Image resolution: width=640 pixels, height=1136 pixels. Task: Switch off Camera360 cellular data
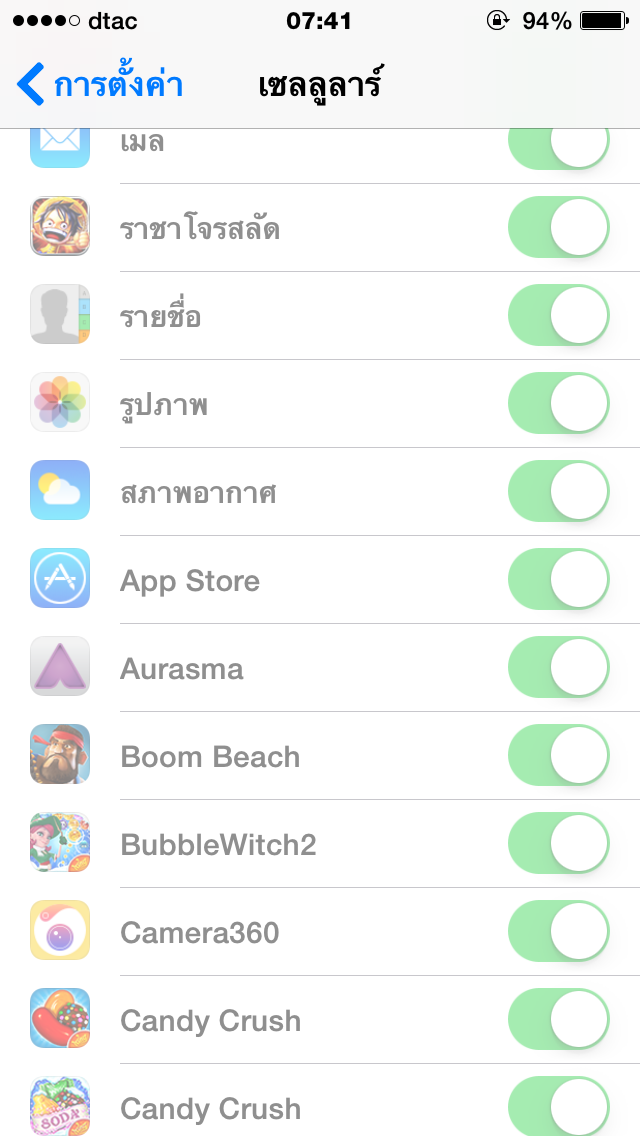point(559,931)
